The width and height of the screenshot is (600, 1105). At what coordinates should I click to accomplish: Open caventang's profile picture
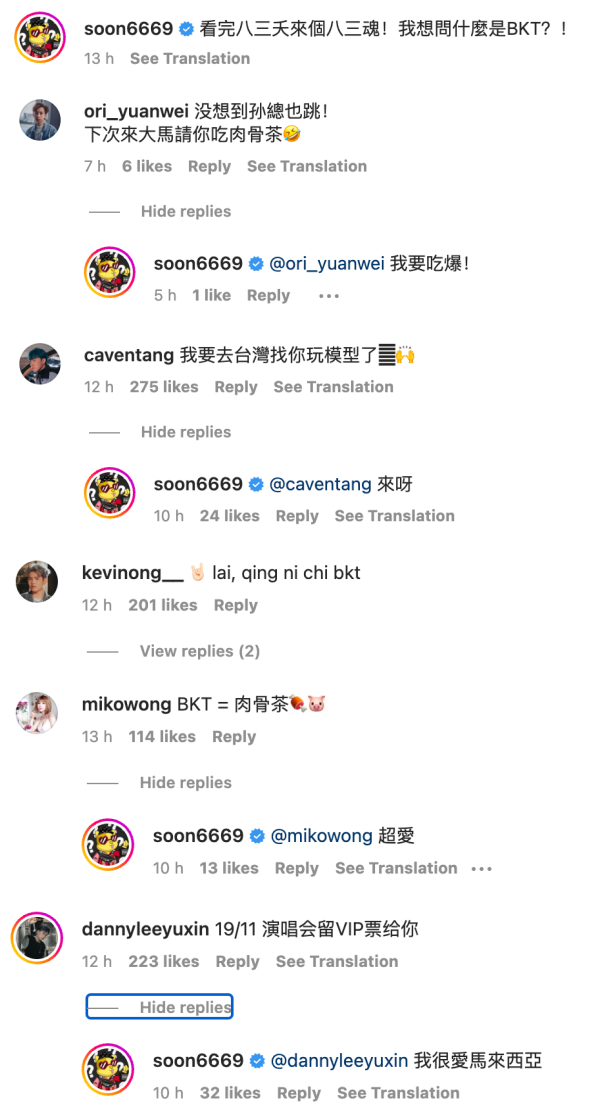(x=40, y=364)
